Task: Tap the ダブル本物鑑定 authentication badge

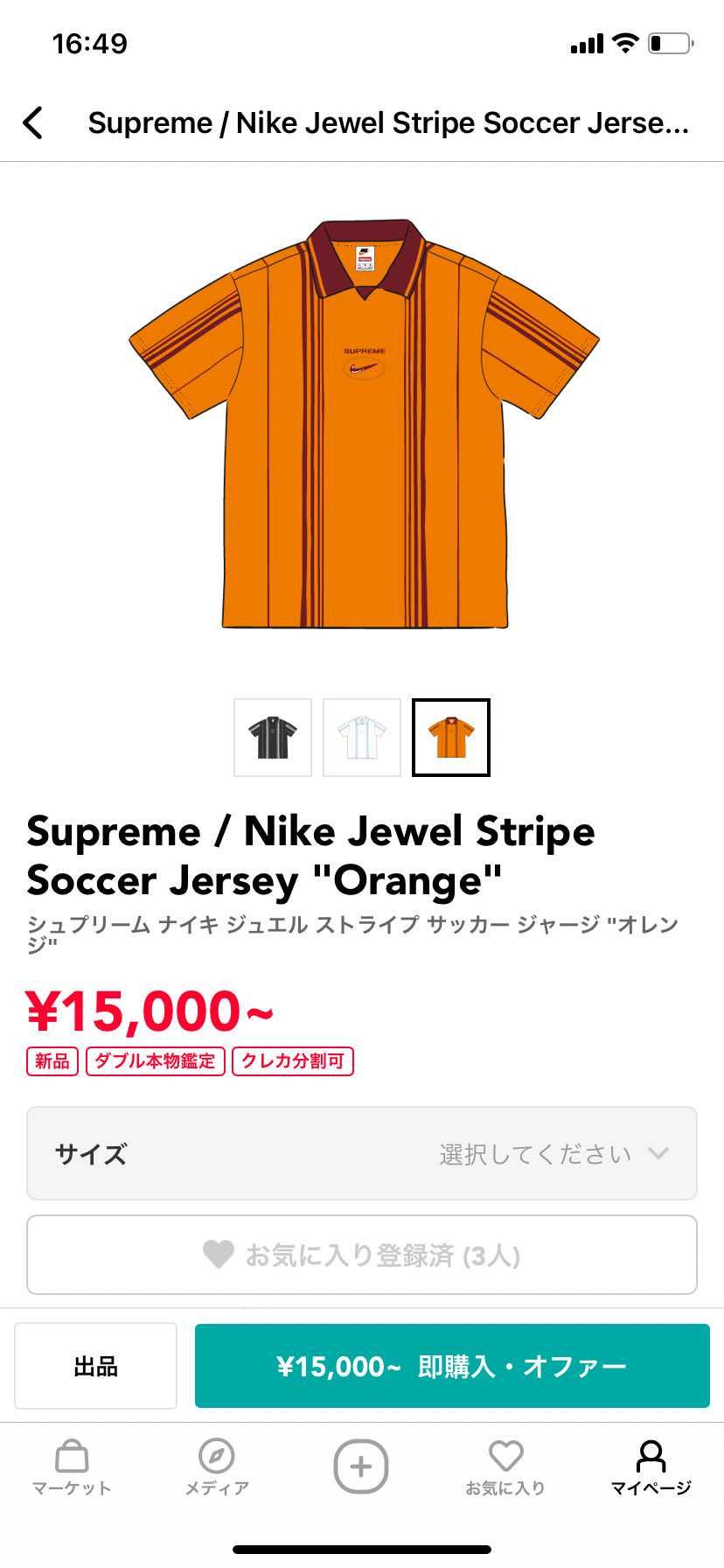Action: (155, 1061)
